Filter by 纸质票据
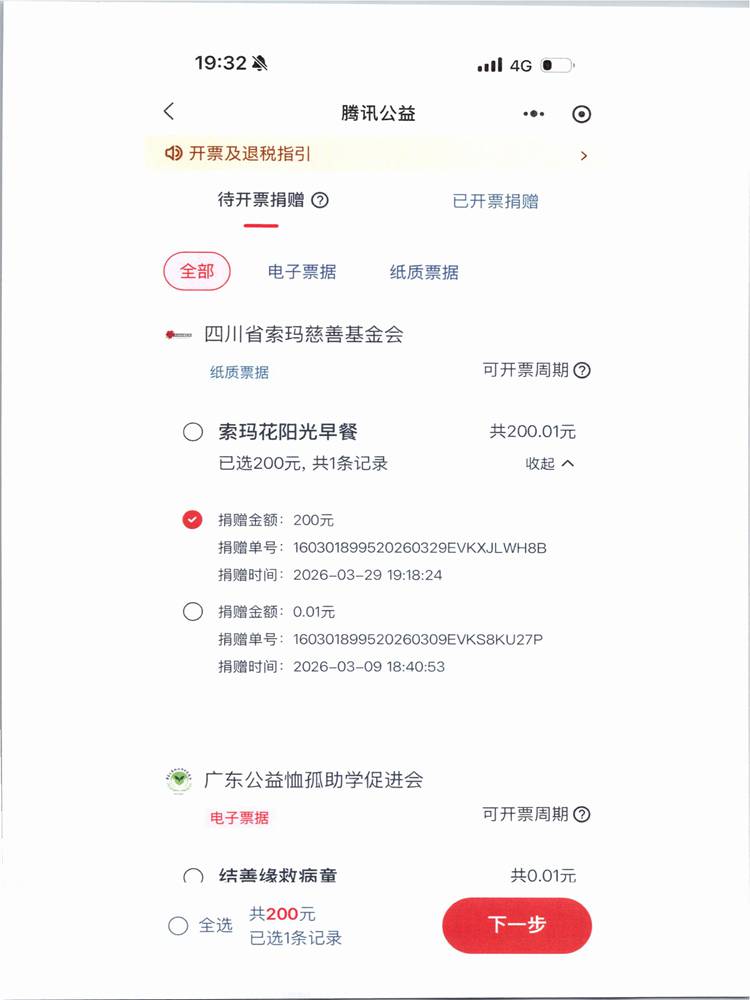Screen dimensions: 750x1000 click(424, 272)
